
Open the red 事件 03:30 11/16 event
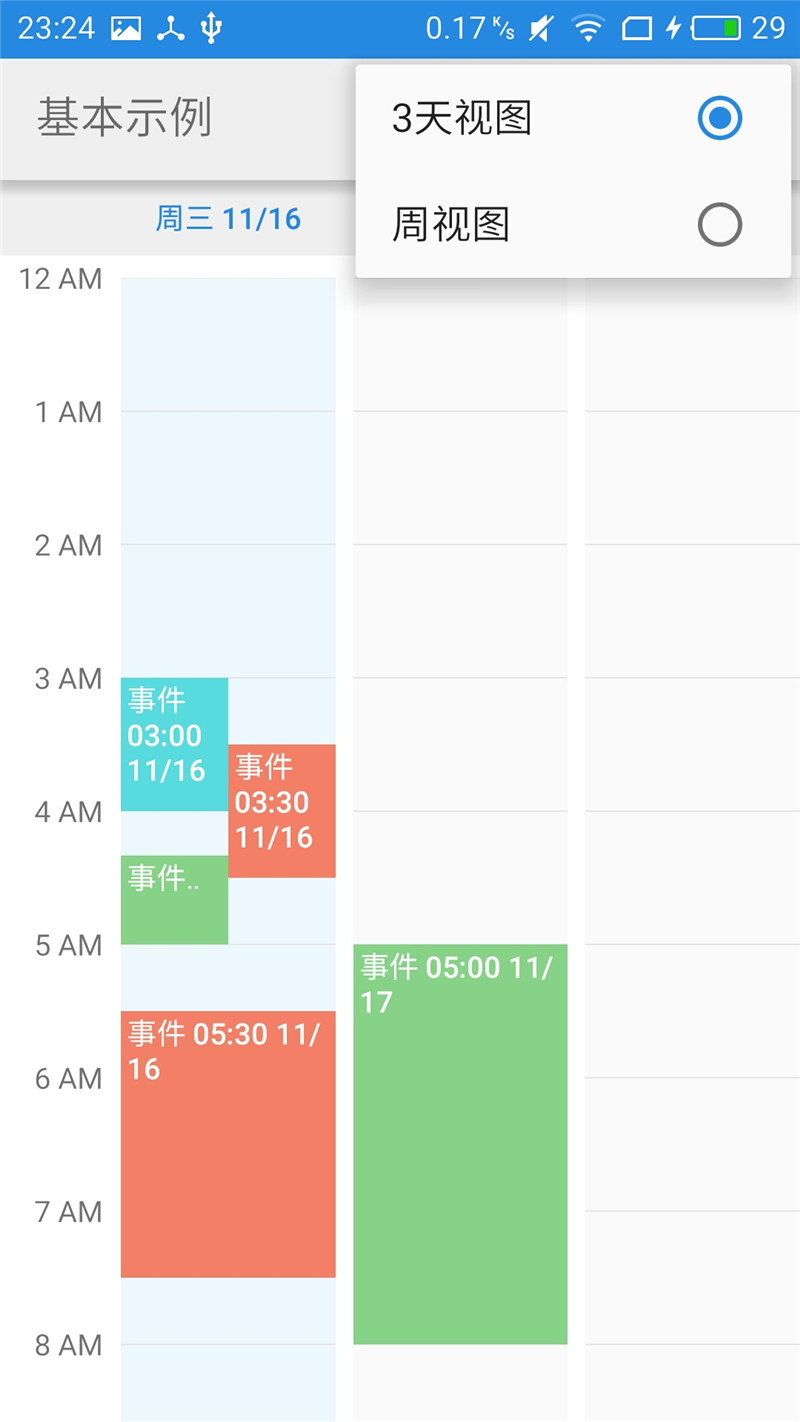pos(281,811)
